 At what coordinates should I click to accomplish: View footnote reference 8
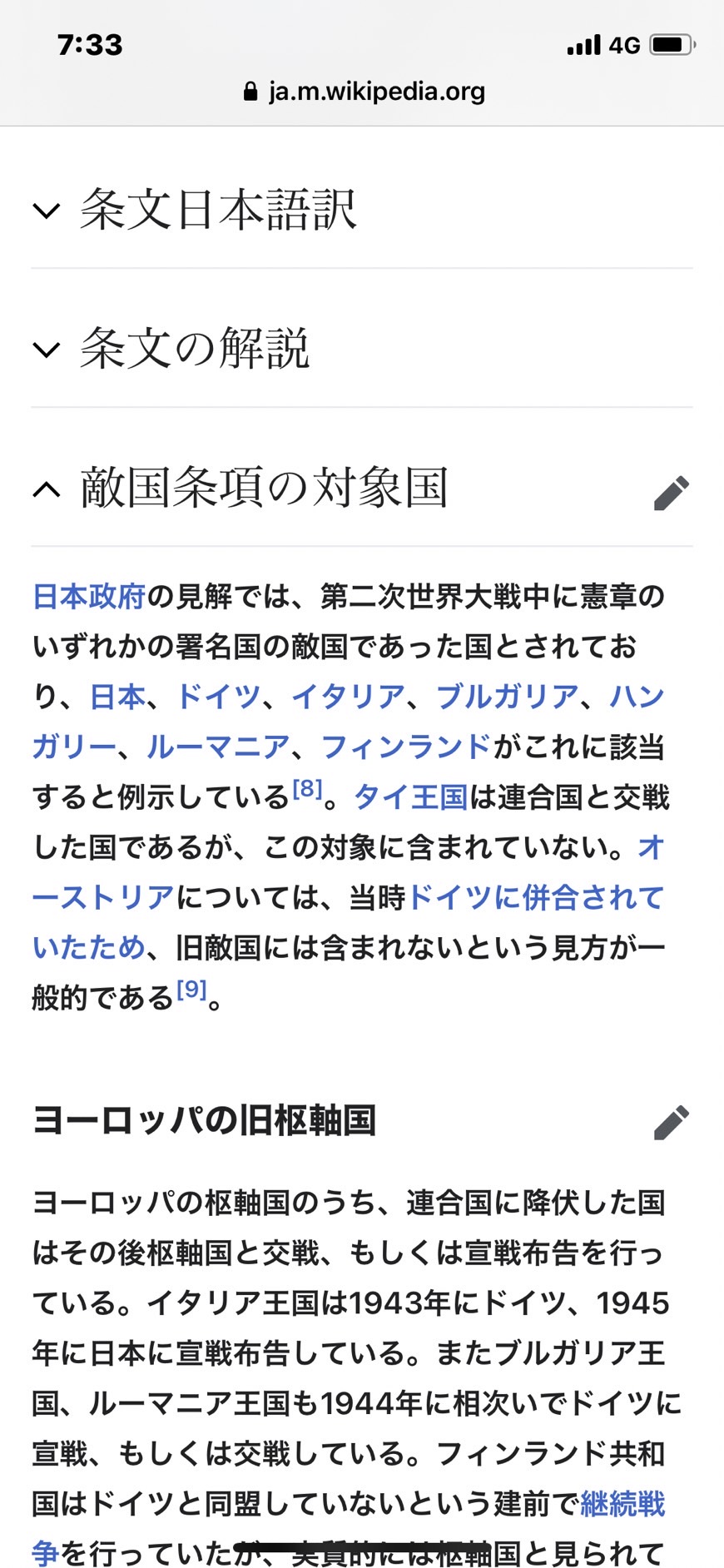[x=307, y=788]
